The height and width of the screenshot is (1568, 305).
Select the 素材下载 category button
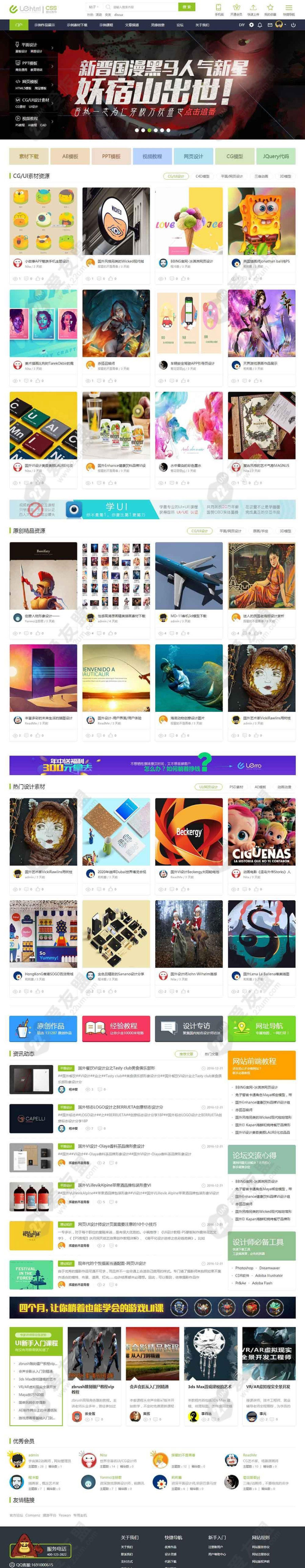[x=28, y=157]
